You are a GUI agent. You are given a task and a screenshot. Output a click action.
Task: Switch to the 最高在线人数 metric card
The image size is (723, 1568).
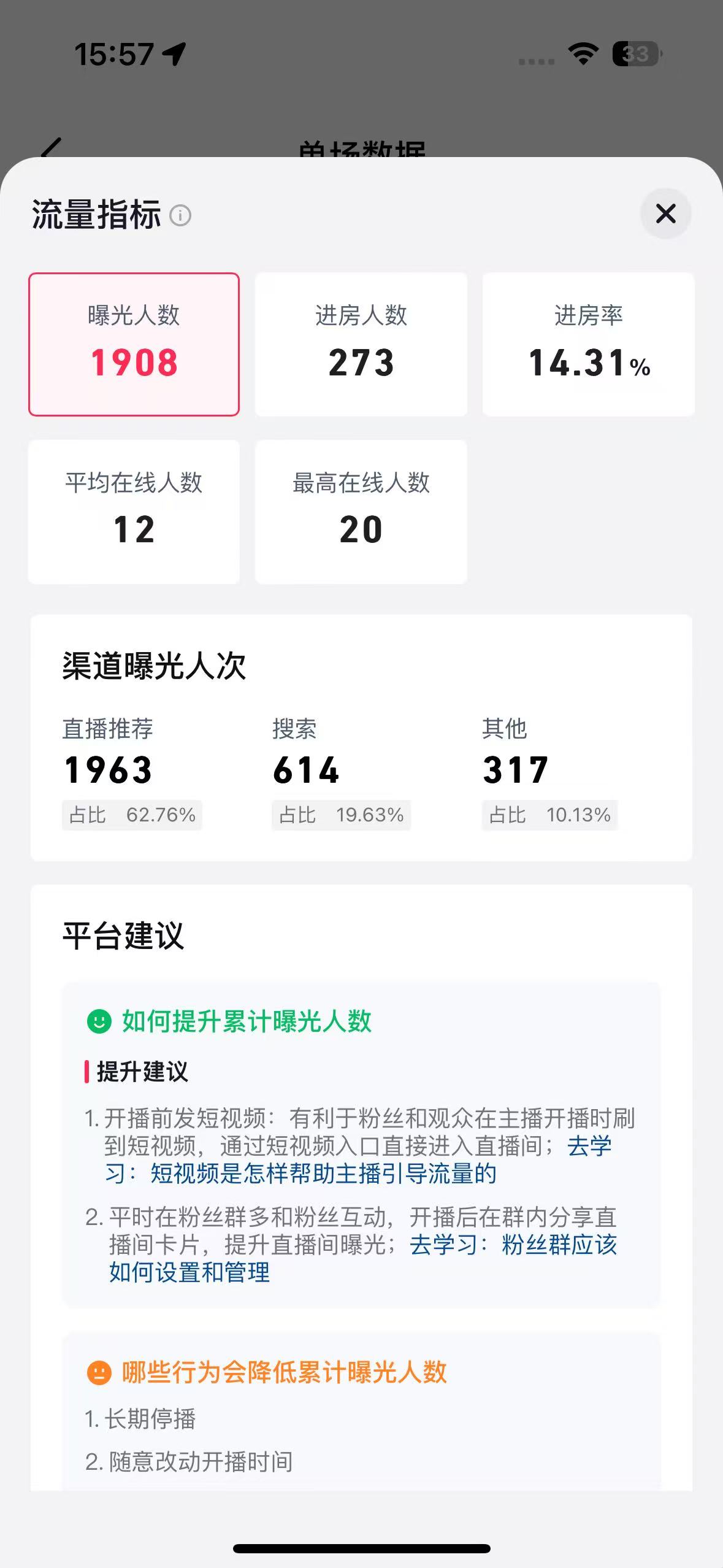pos(361,511)
